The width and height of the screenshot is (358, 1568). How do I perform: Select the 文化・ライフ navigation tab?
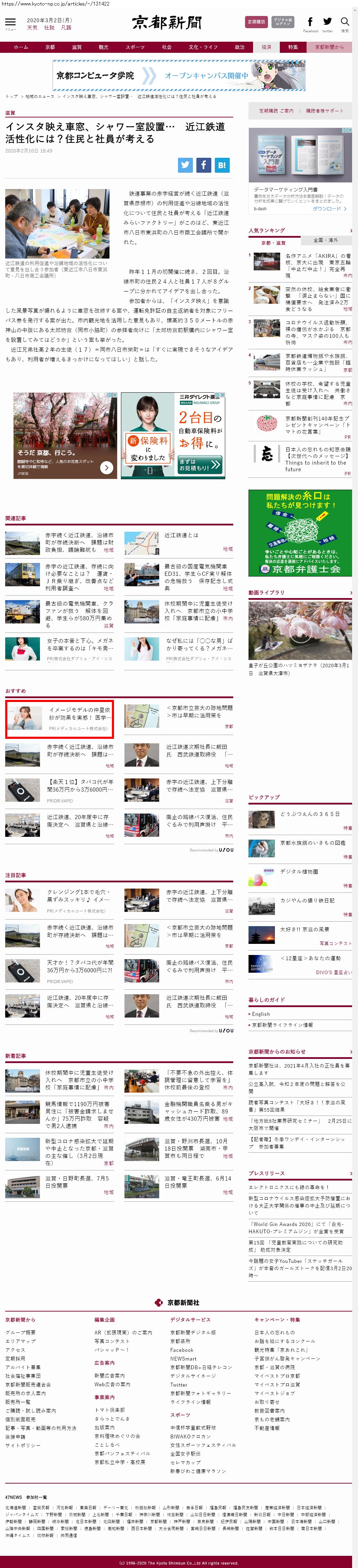coord(203,47)
